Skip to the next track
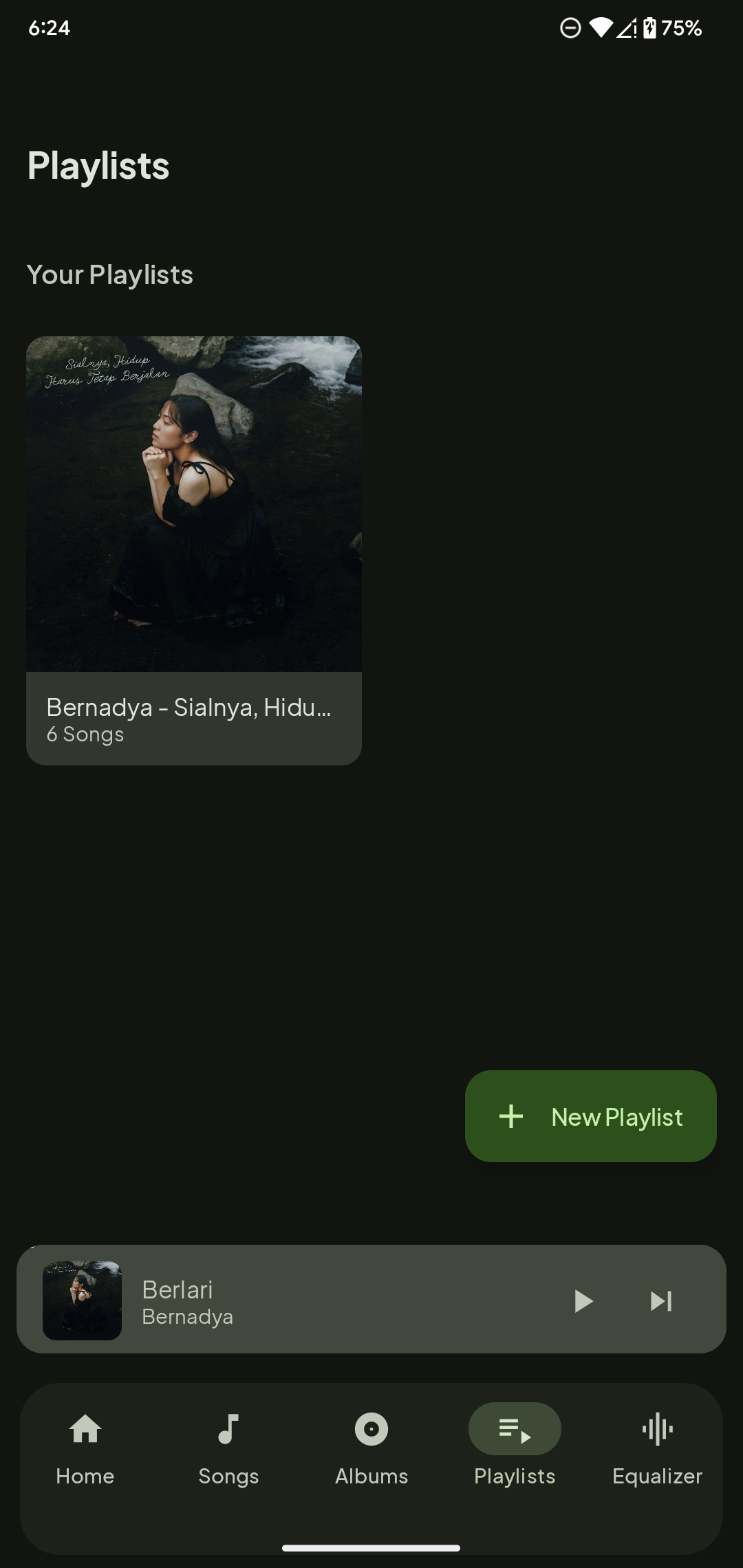The image size is (743, 1568). [661, 1300]
